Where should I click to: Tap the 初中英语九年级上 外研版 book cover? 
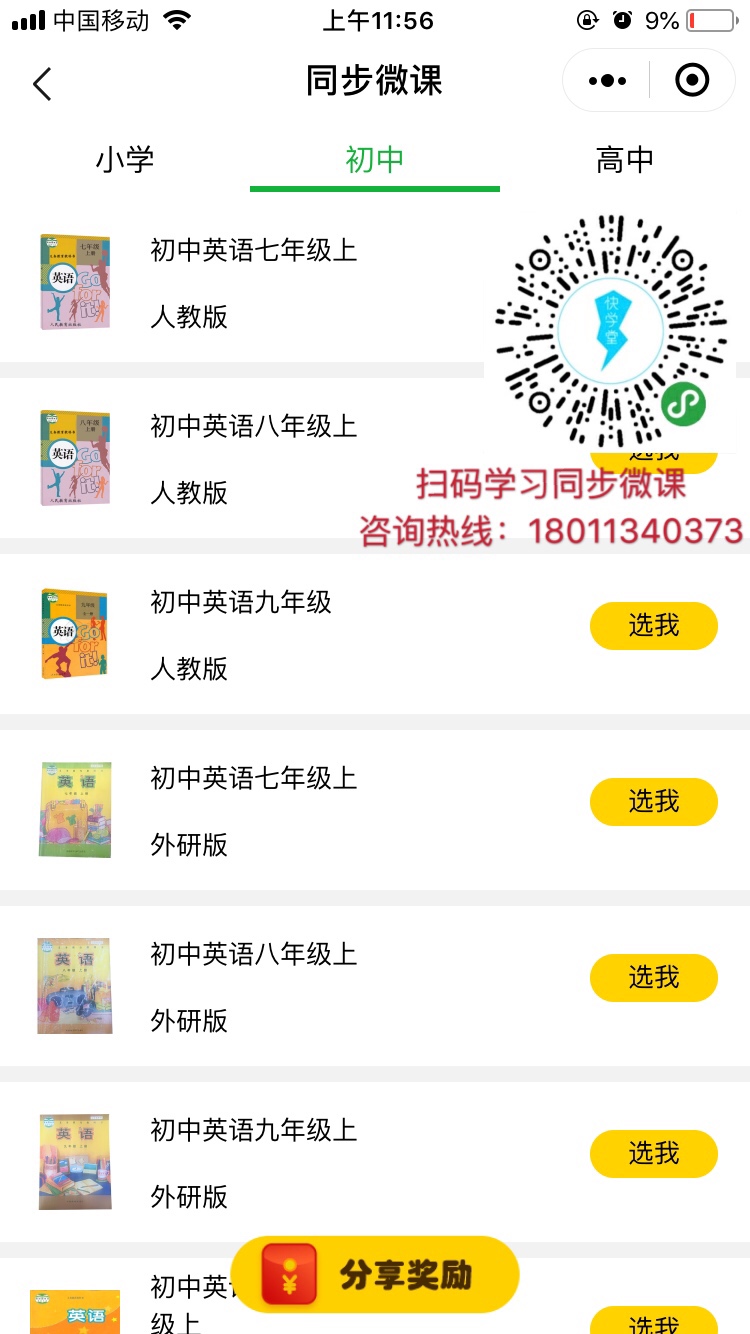[74, 1162]
